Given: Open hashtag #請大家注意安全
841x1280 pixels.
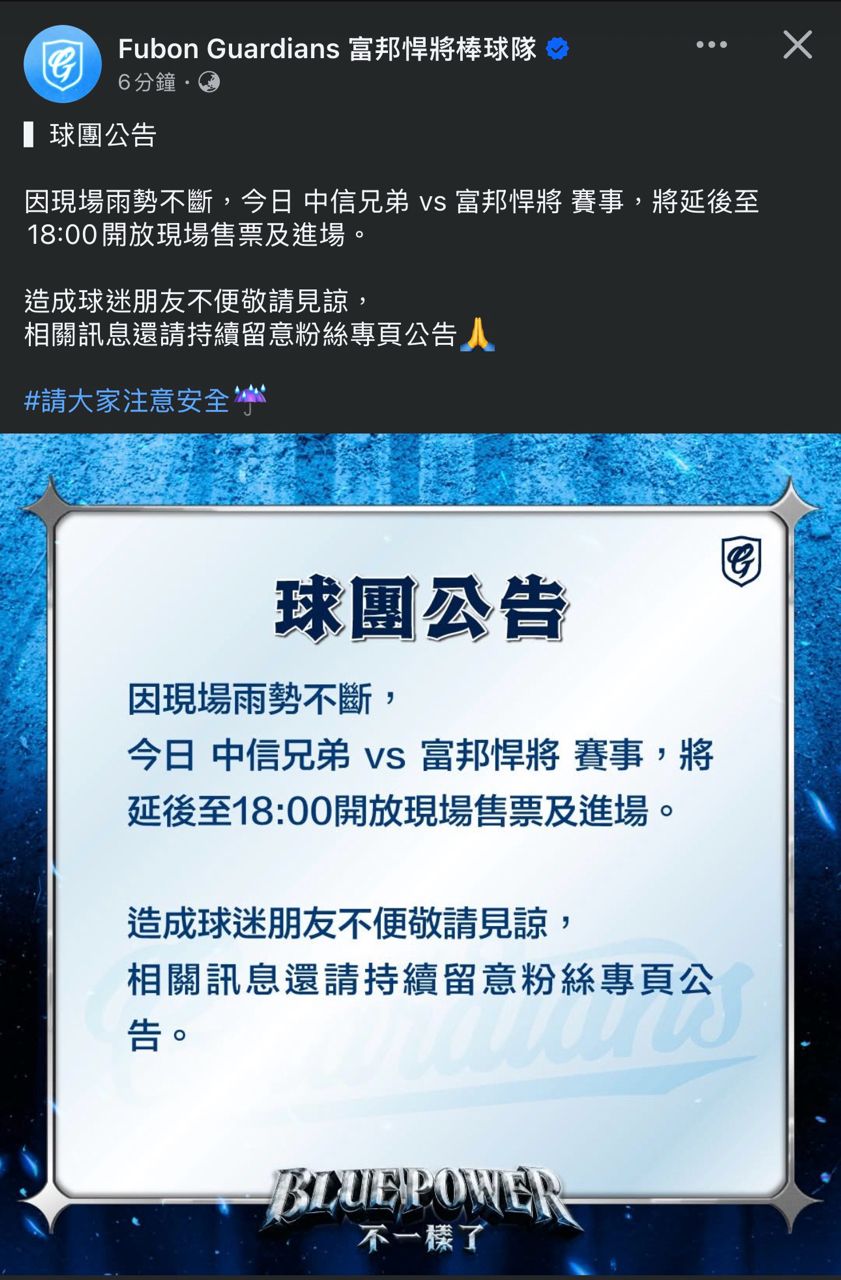Looking at the screenshot, I should 127,401.
